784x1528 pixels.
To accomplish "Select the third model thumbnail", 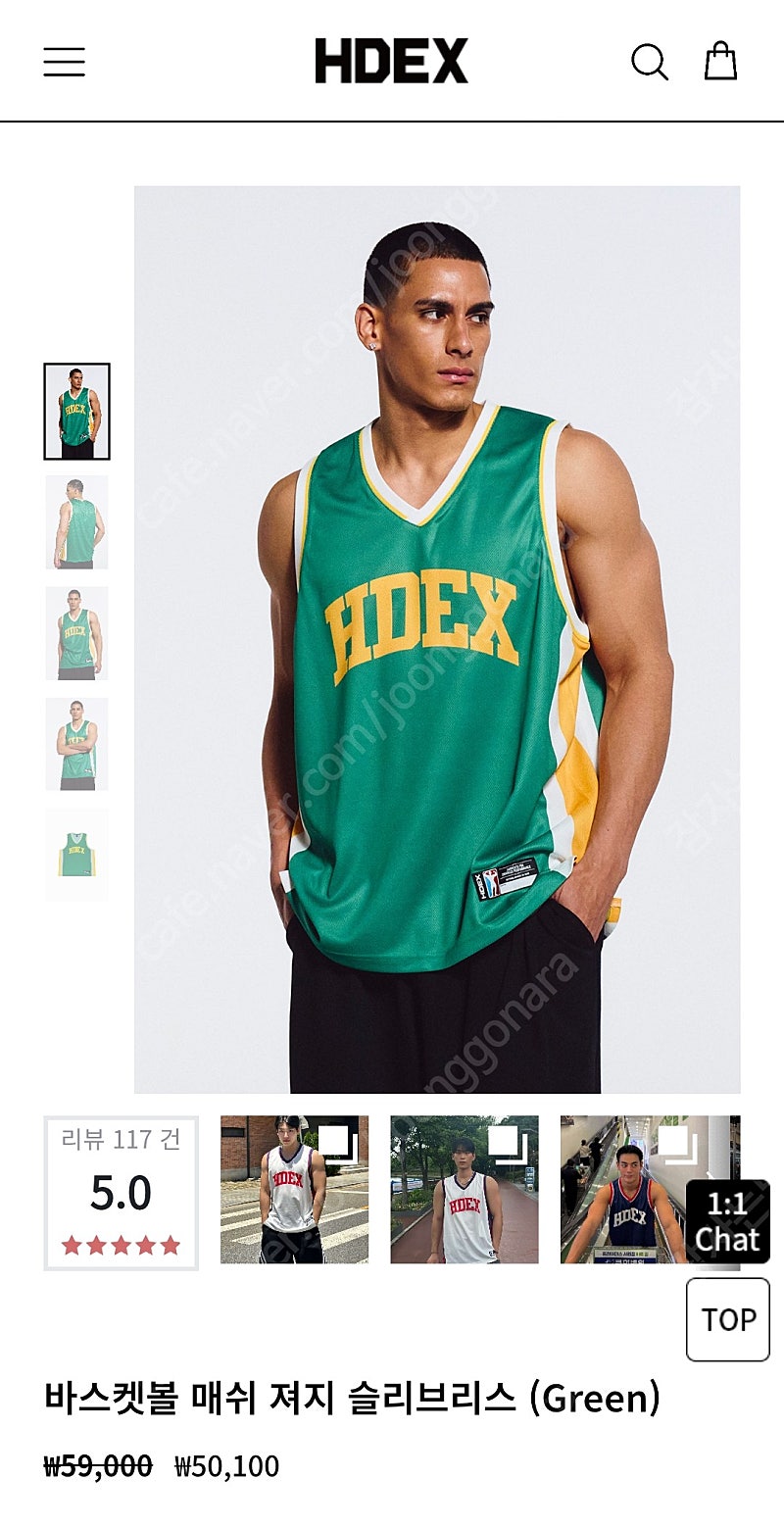I will point(76,633).
